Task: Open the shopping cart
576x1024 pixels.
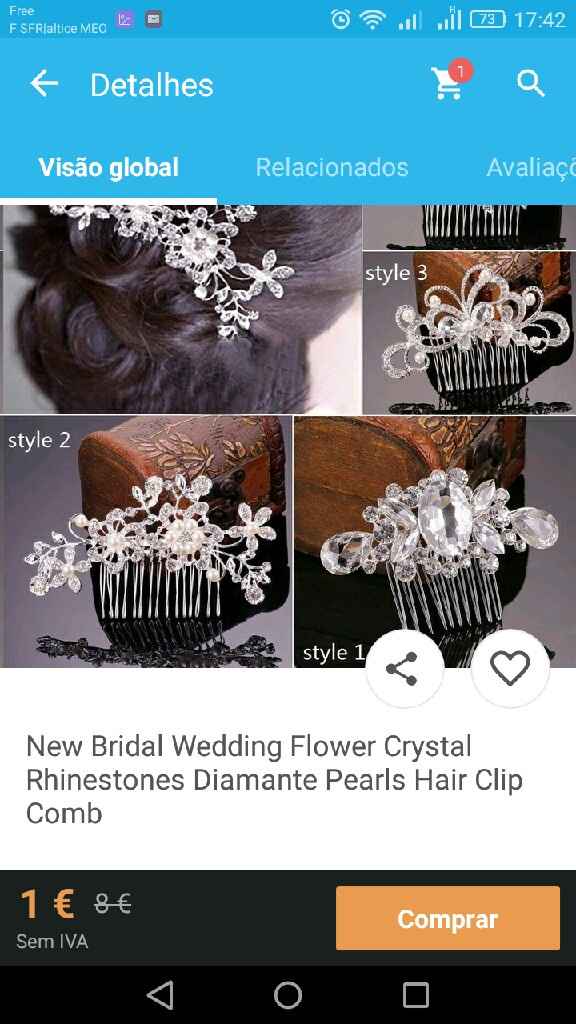Action: [x=451, y=81]
